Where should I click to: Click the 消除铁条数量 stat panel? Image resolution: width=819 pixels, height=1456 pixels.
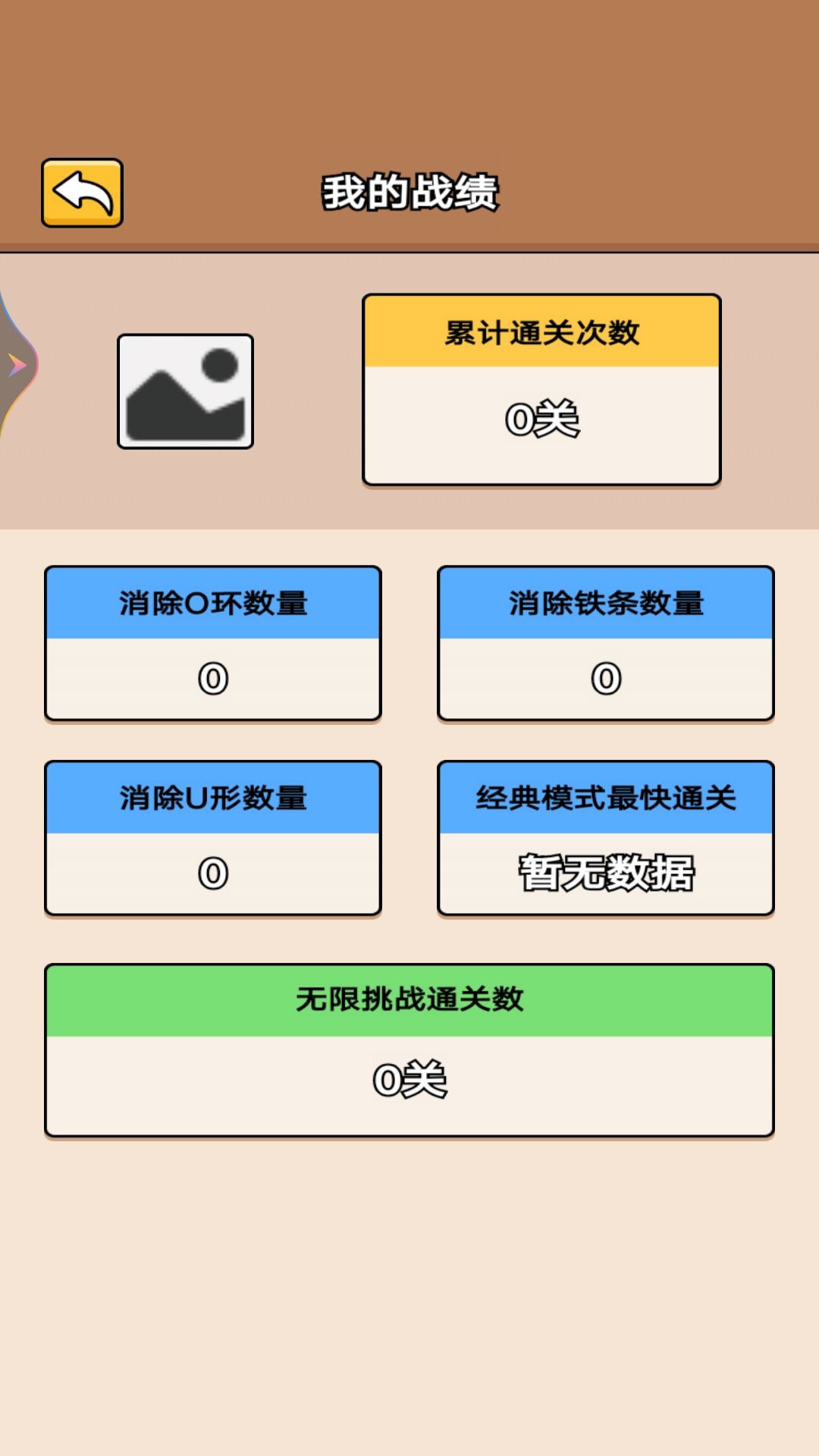[605, 643]
